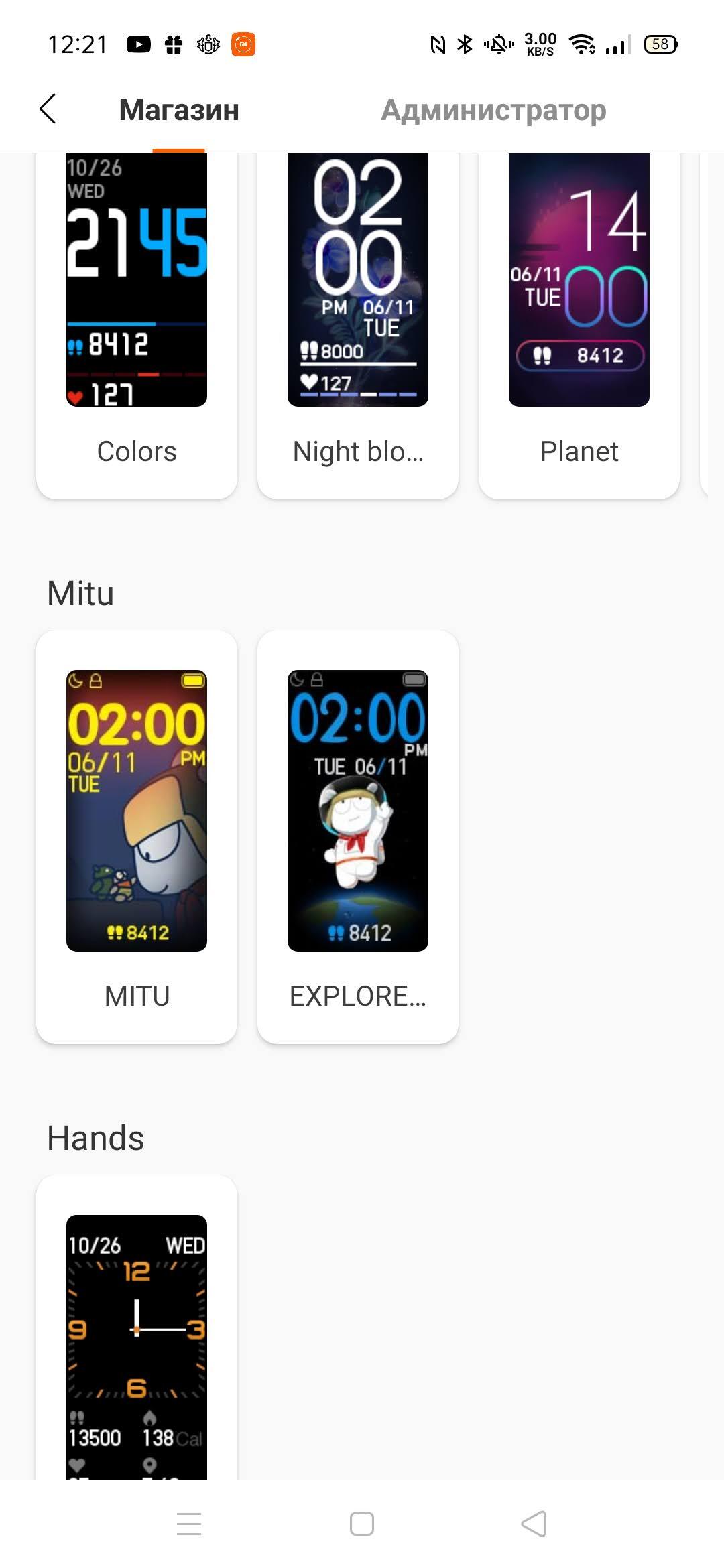Choose the Planet watch face
The image size is (724, 1568).
click(579, 322)
